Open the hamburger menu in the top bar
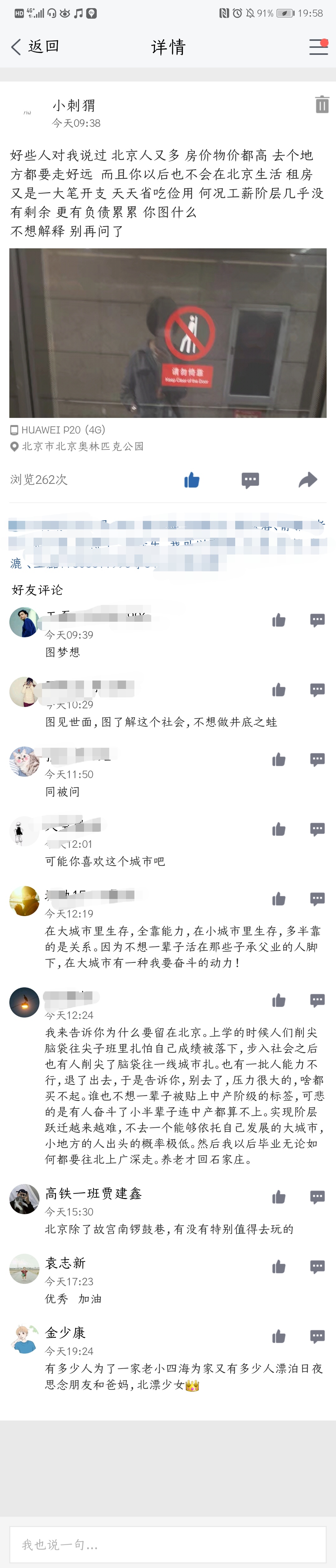This screenshot has height=1568, width=336. (x=318, y=47)
